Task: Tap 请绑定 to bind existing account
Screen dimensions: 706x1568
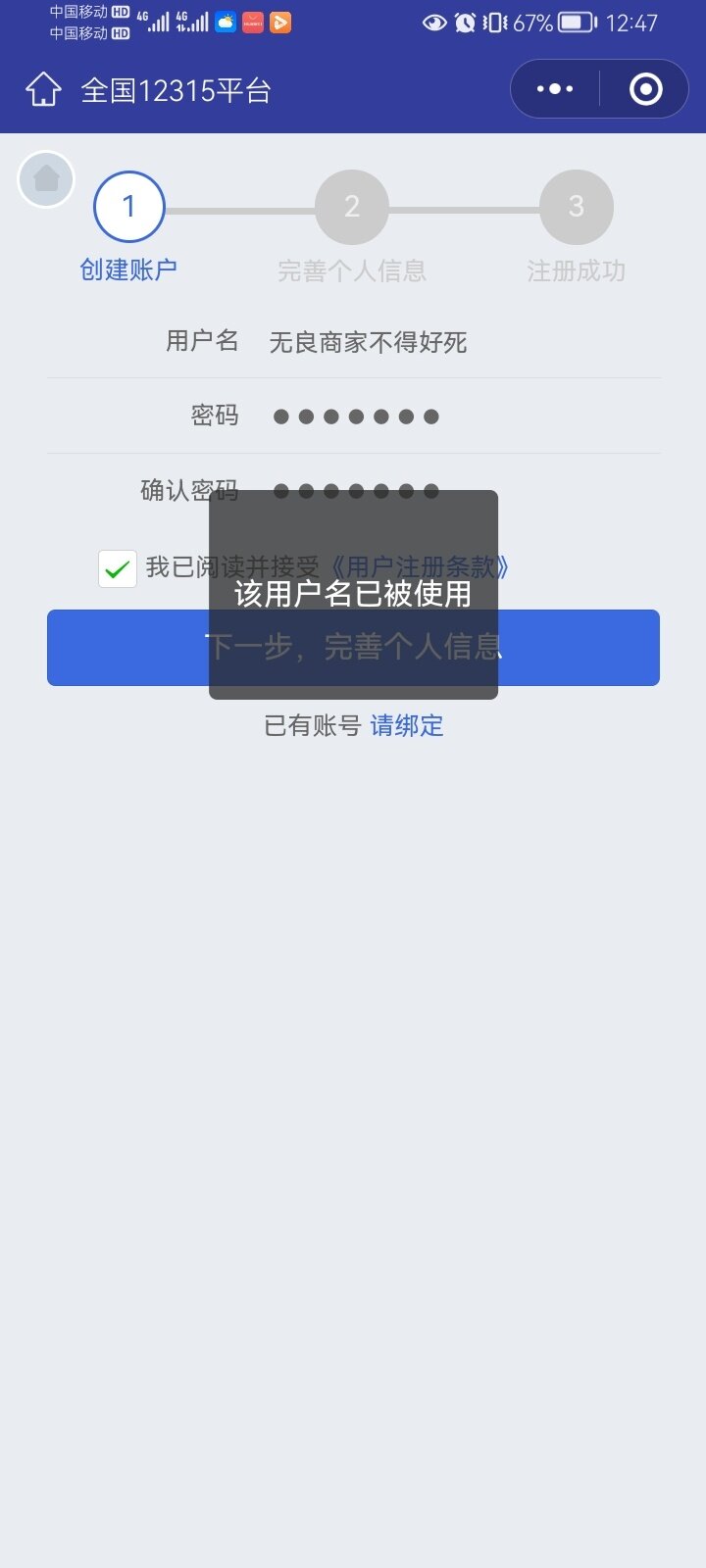Action: [407, 726]
